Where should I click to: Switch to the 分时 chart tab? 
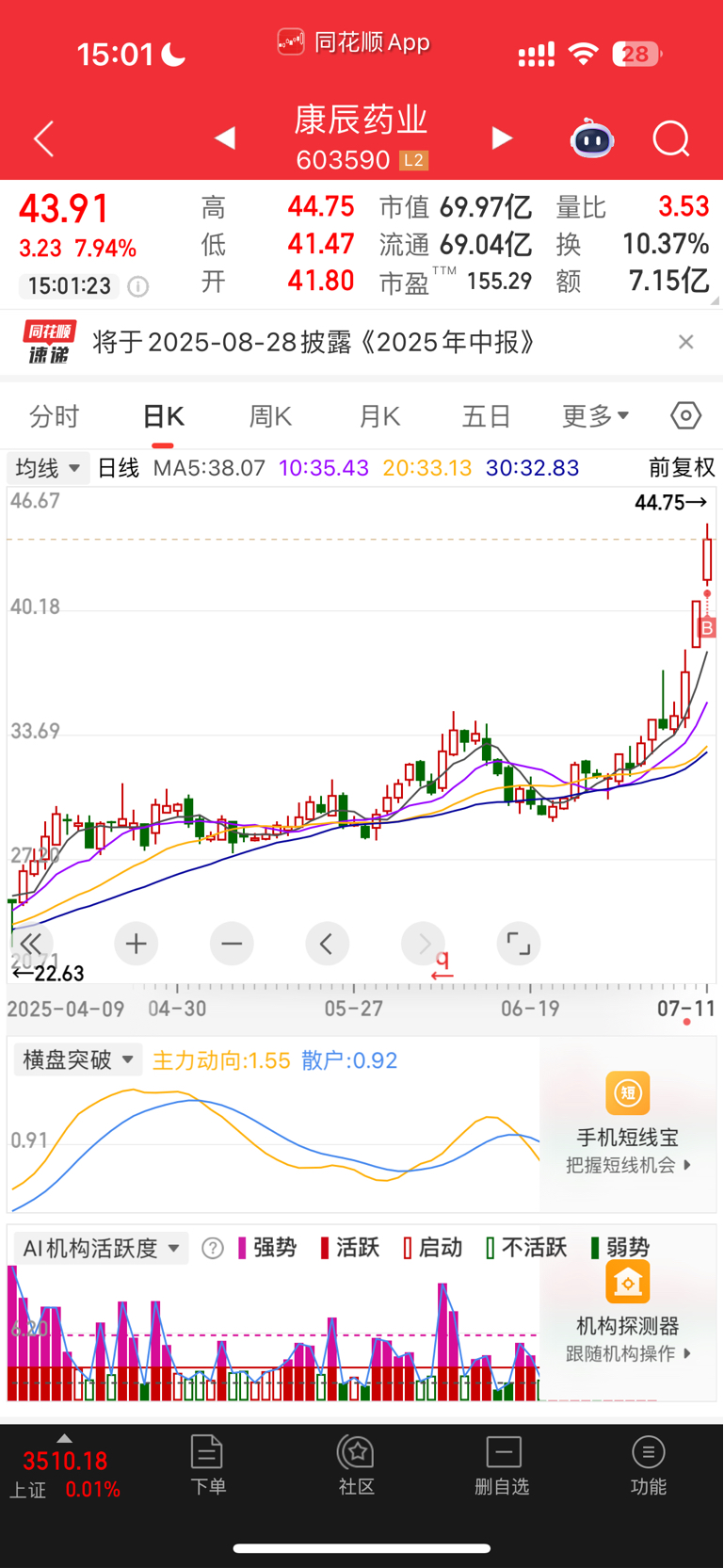click(x=54, y=416)
